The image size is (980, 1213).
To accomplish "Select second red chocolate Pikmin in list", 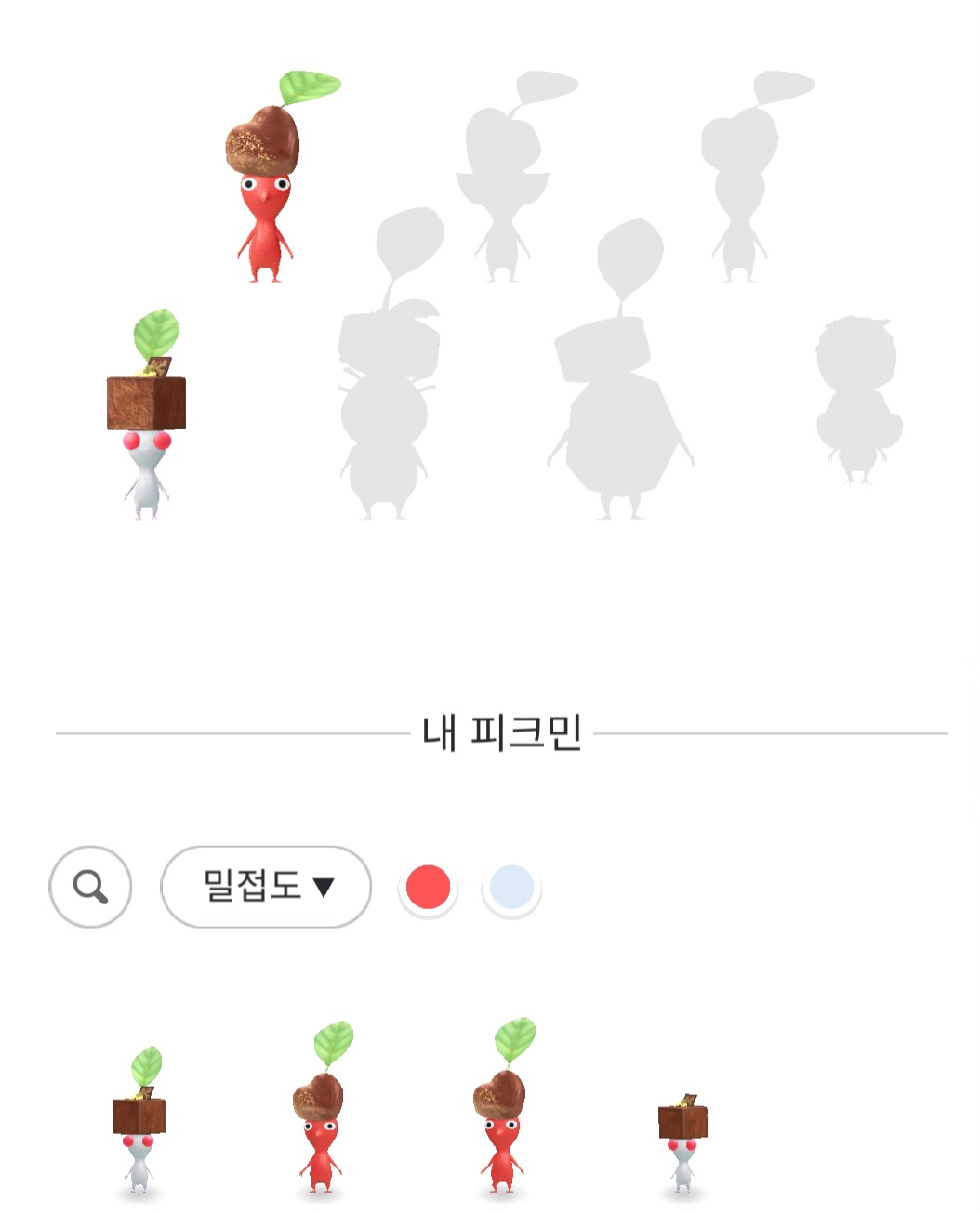I will point(501,1115).
